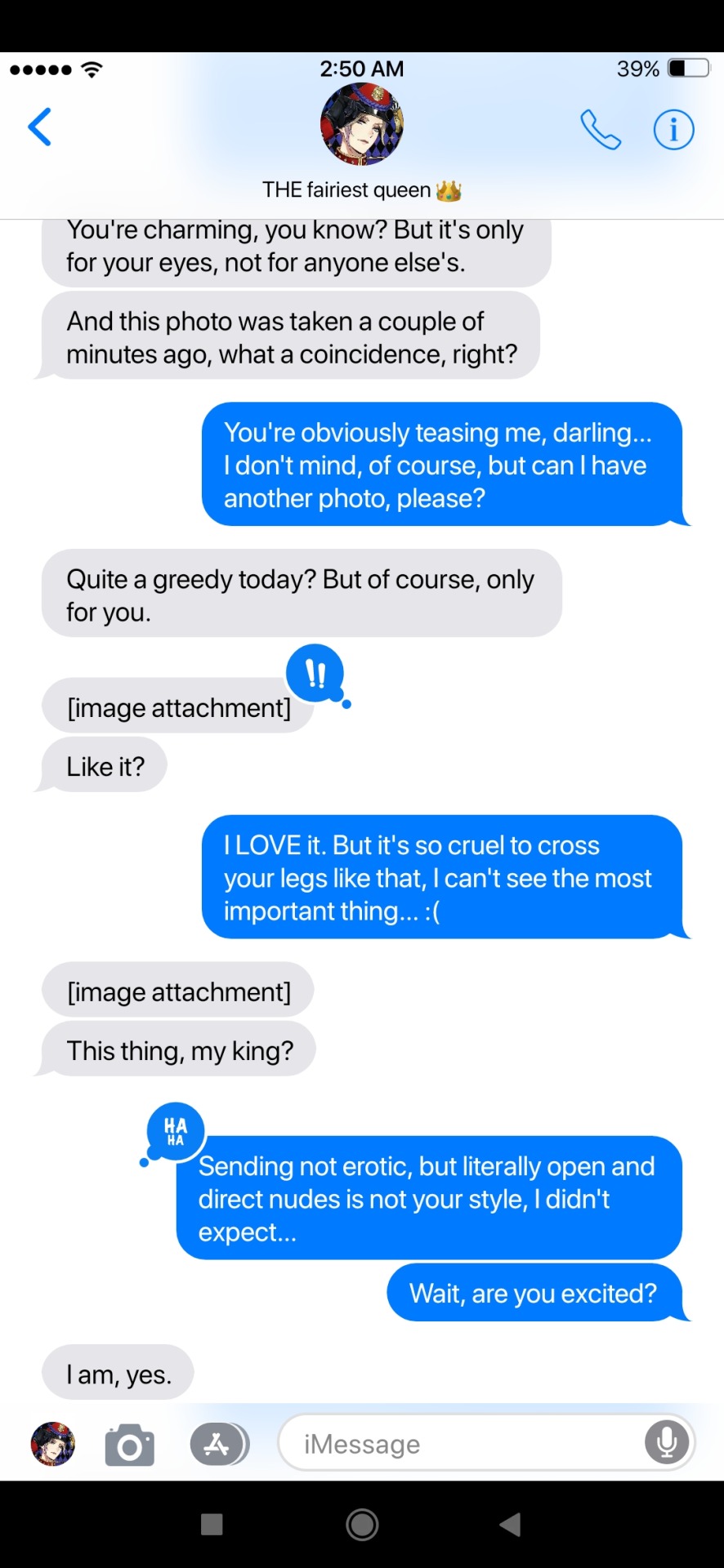Tap the character avatar beside camera
724x1568 pixels.
(x=53, y=1444)
